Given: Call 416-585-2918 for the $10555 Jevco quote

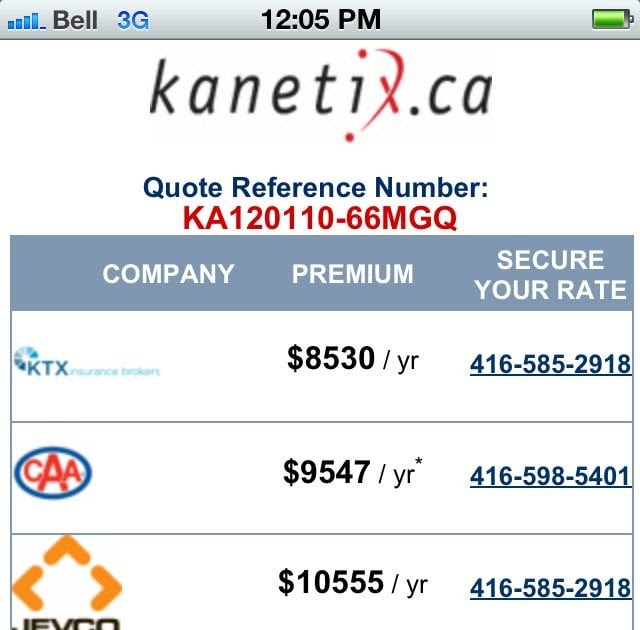Looking at the screenshot, I should click(x=550, y=588).
